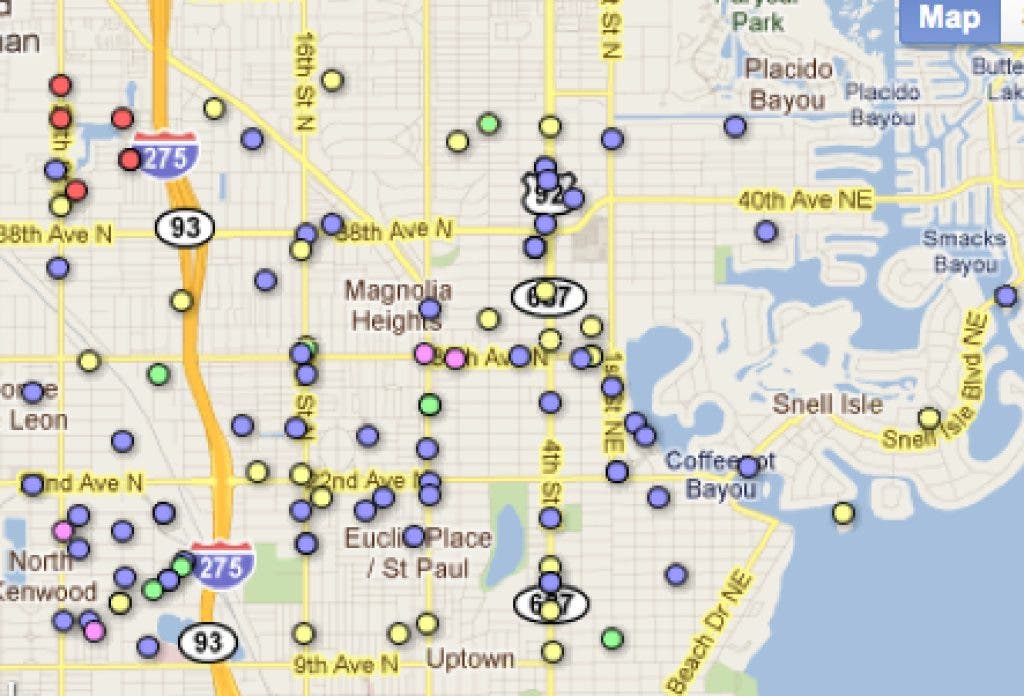The image size is (1024, 696).
Task: Open the purple marker below 40th Ave NE
Action: coord(766,231)
